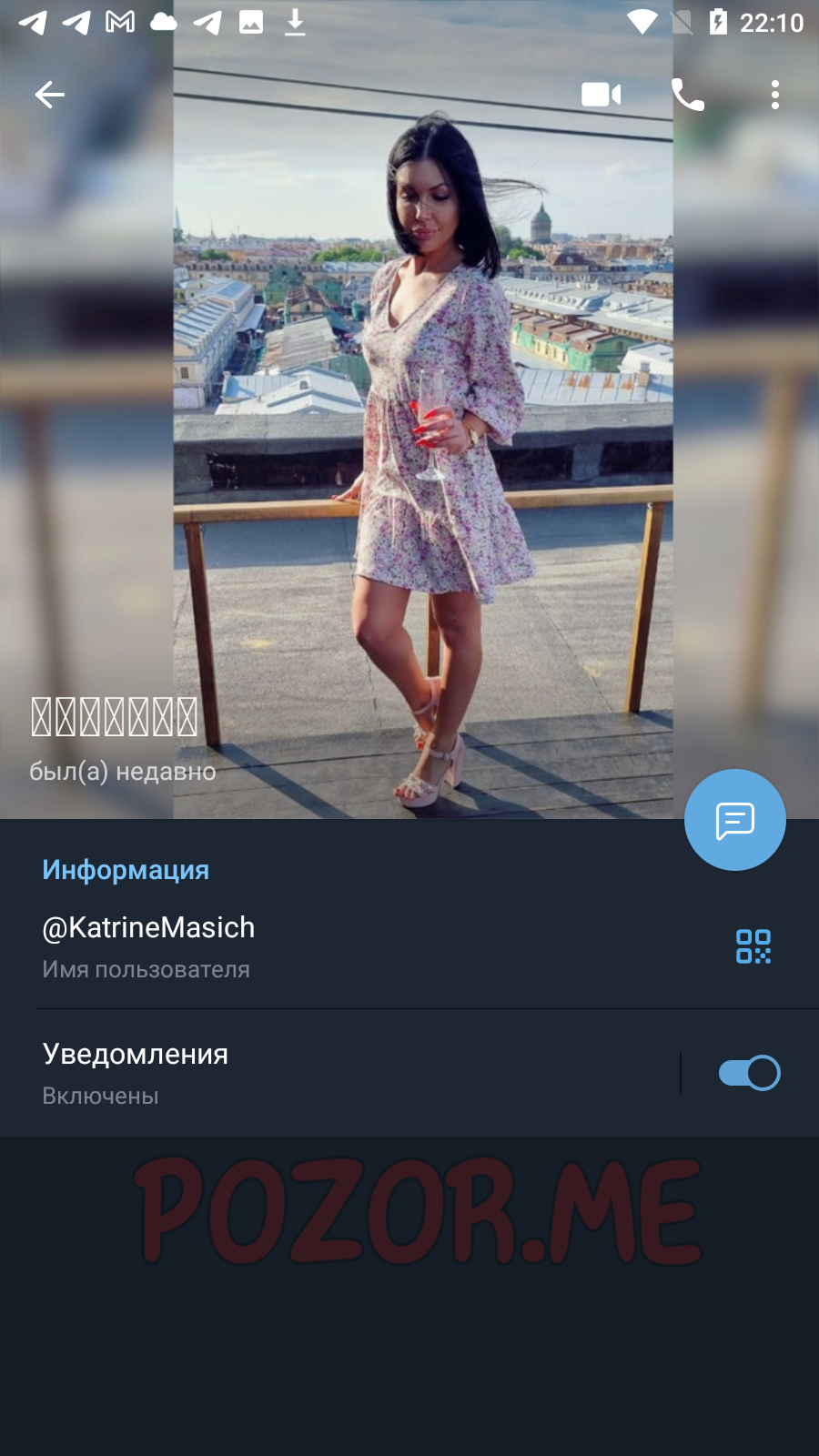Start a voice call
Image resolution: width=819 pixels, height=1456 pixels.
tap(688, 95)
